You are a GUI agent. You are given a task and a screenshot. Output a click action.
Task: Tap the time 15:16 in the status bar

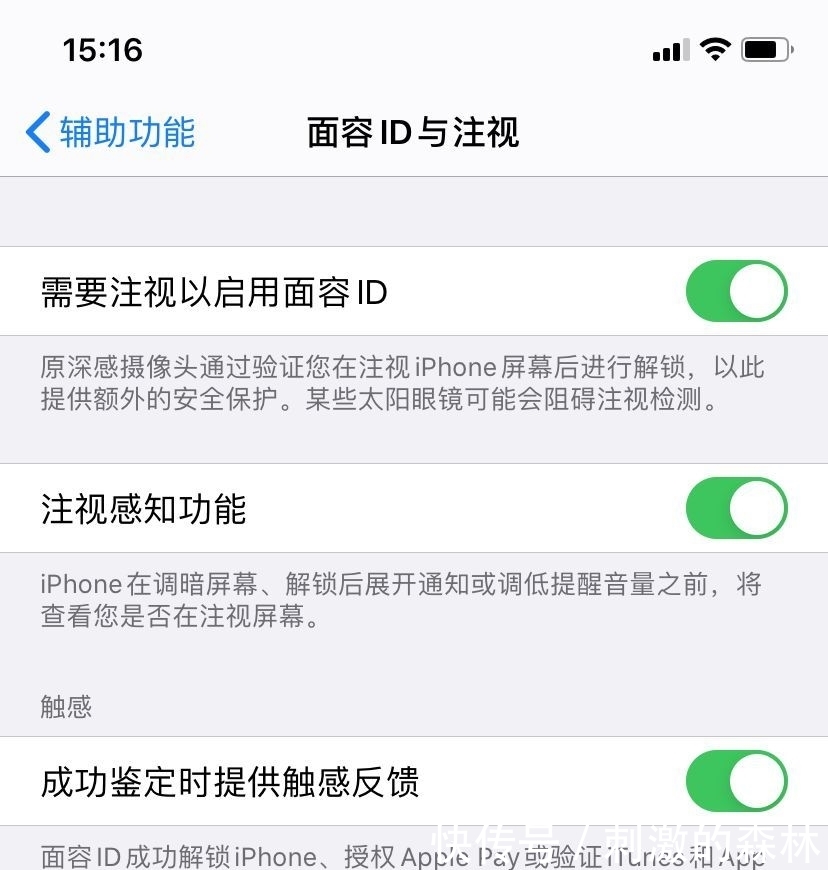[101, 49]
